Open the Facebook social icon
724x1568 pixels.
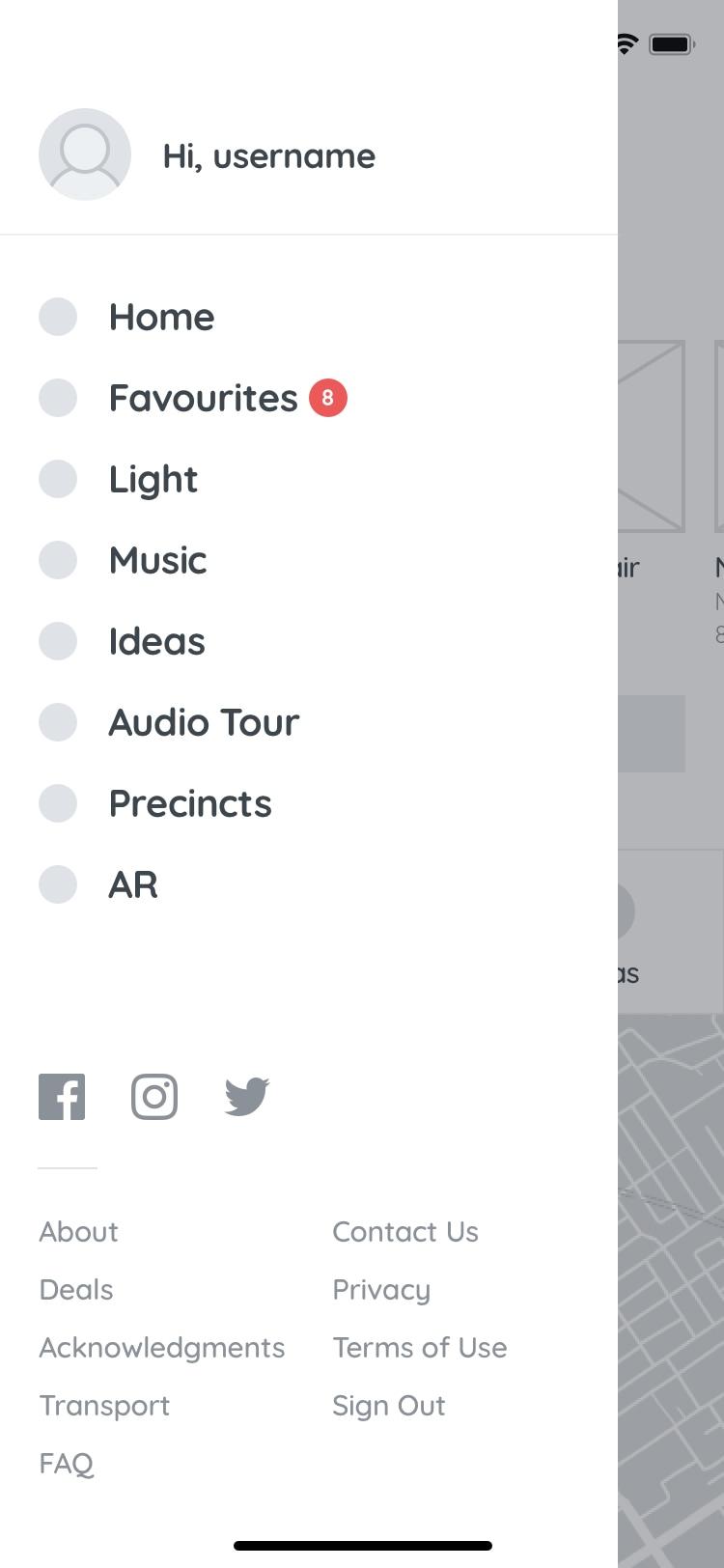pos(61,1096)
